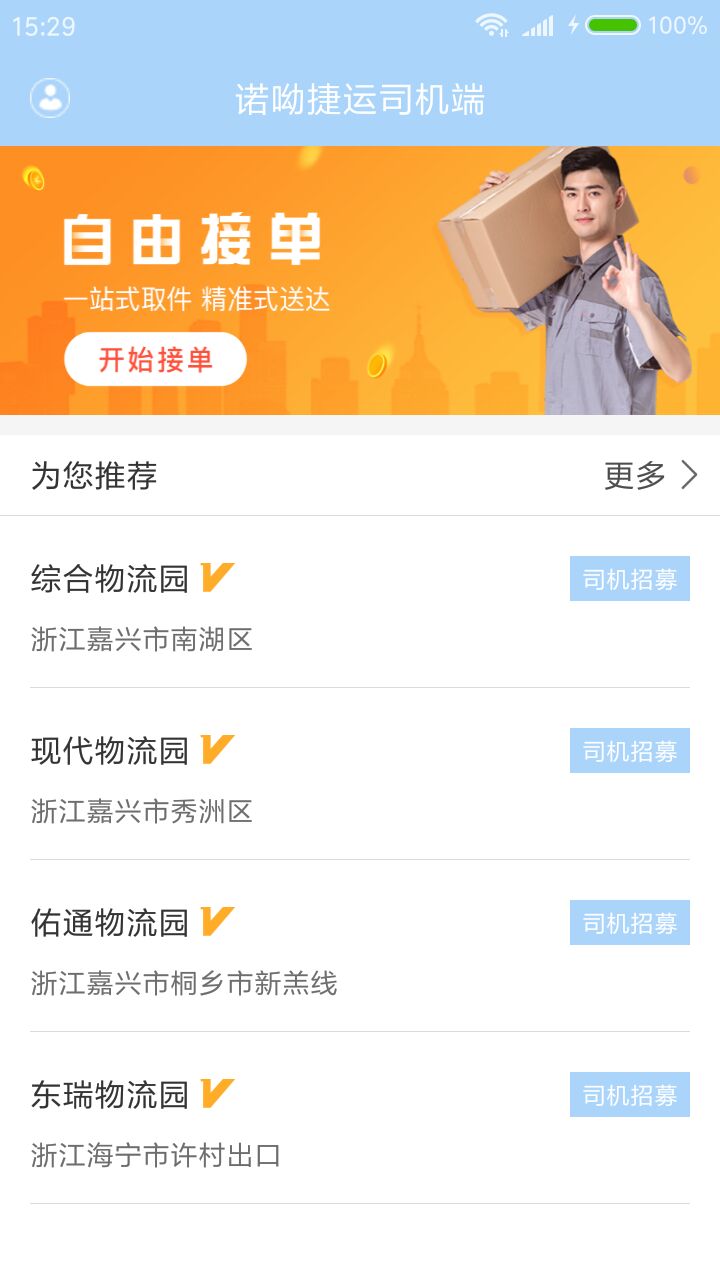
Task: Open the 现代物流园 listing
Action: click(110, 751)
